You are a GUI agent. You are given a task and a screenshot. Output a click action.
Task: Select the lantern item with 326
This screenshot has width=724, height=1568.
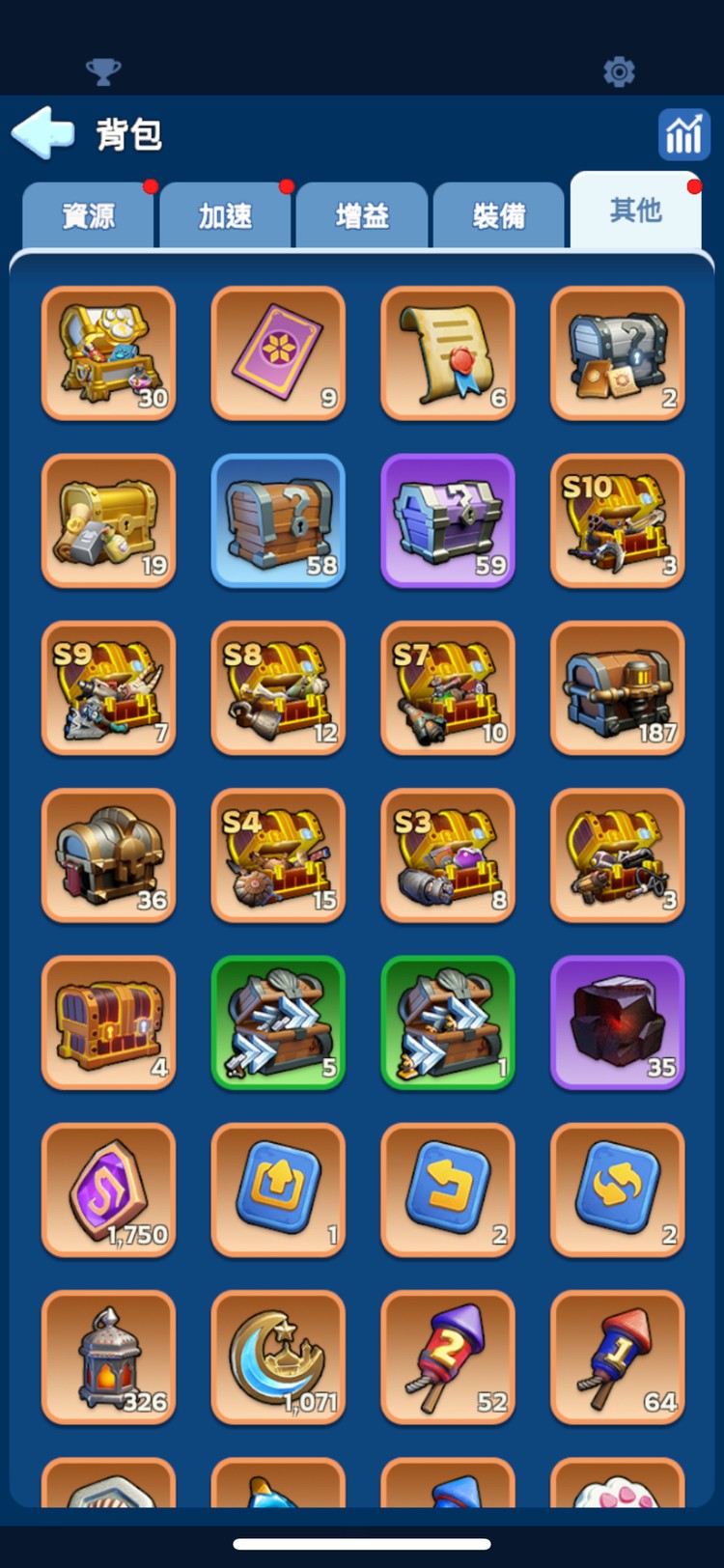[108, 1357]
